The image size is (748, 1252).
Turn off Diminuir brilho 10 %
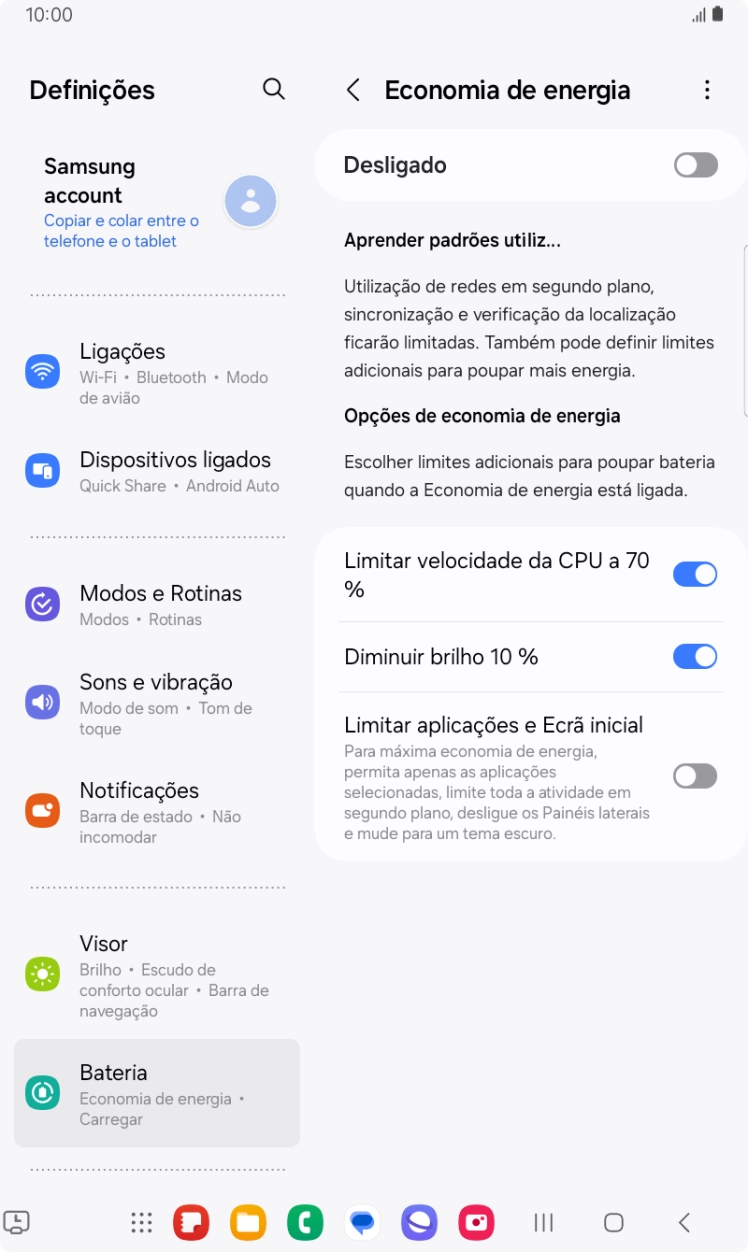[x=695, y=656]
